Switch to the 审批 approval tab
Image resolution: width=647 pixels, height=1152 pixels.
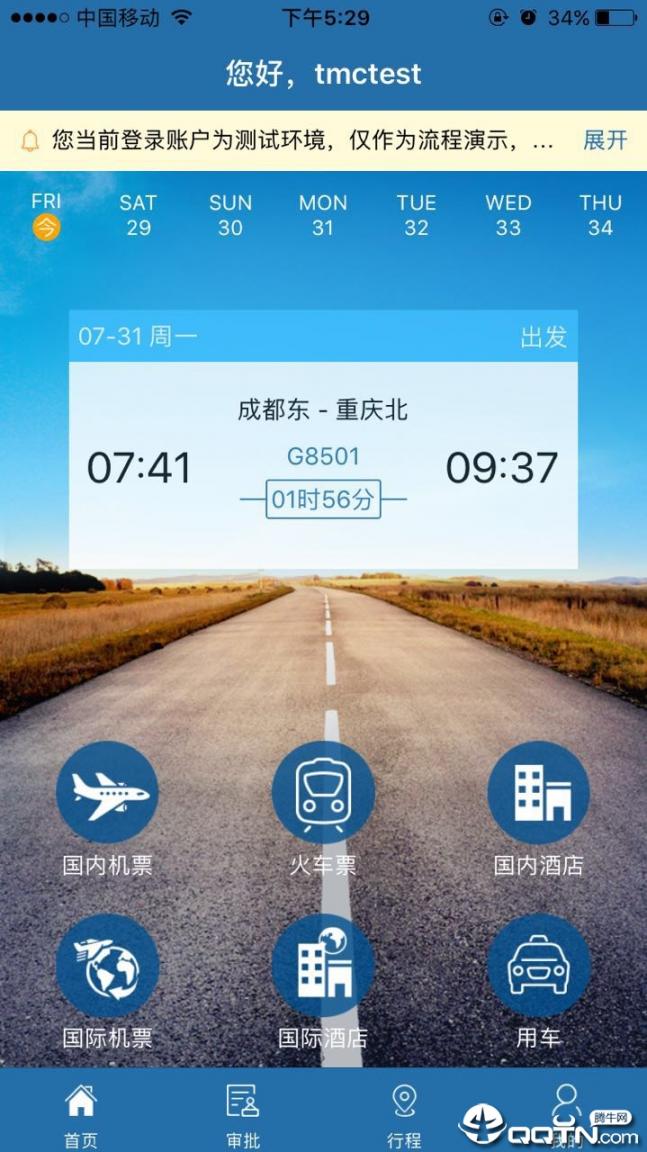point(242,1112)
